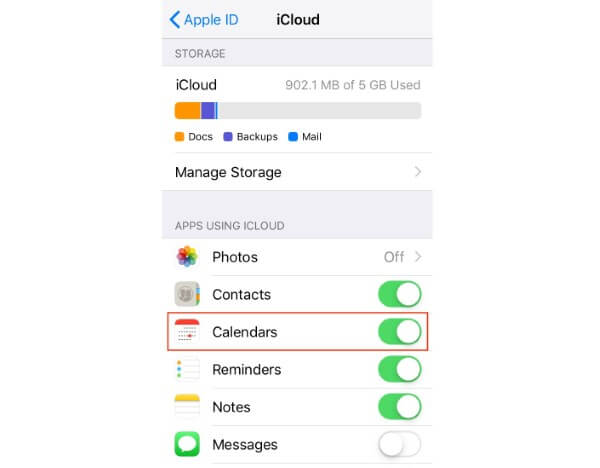Disable the Calendars toggle

pos(399,331)
